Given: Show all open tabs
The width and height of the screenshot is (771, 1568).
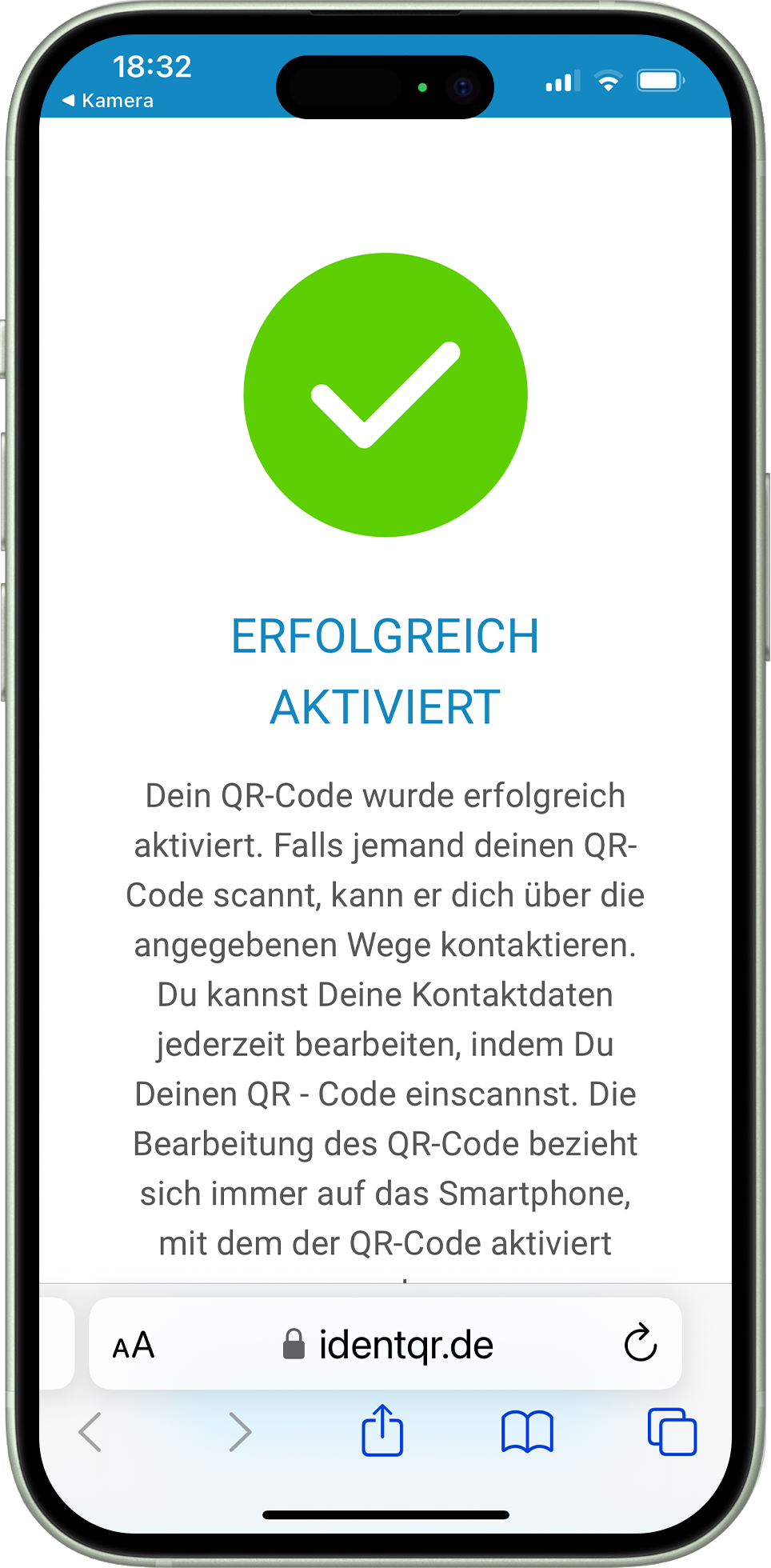Looking at the screenshot, I should coord(672,1432).
